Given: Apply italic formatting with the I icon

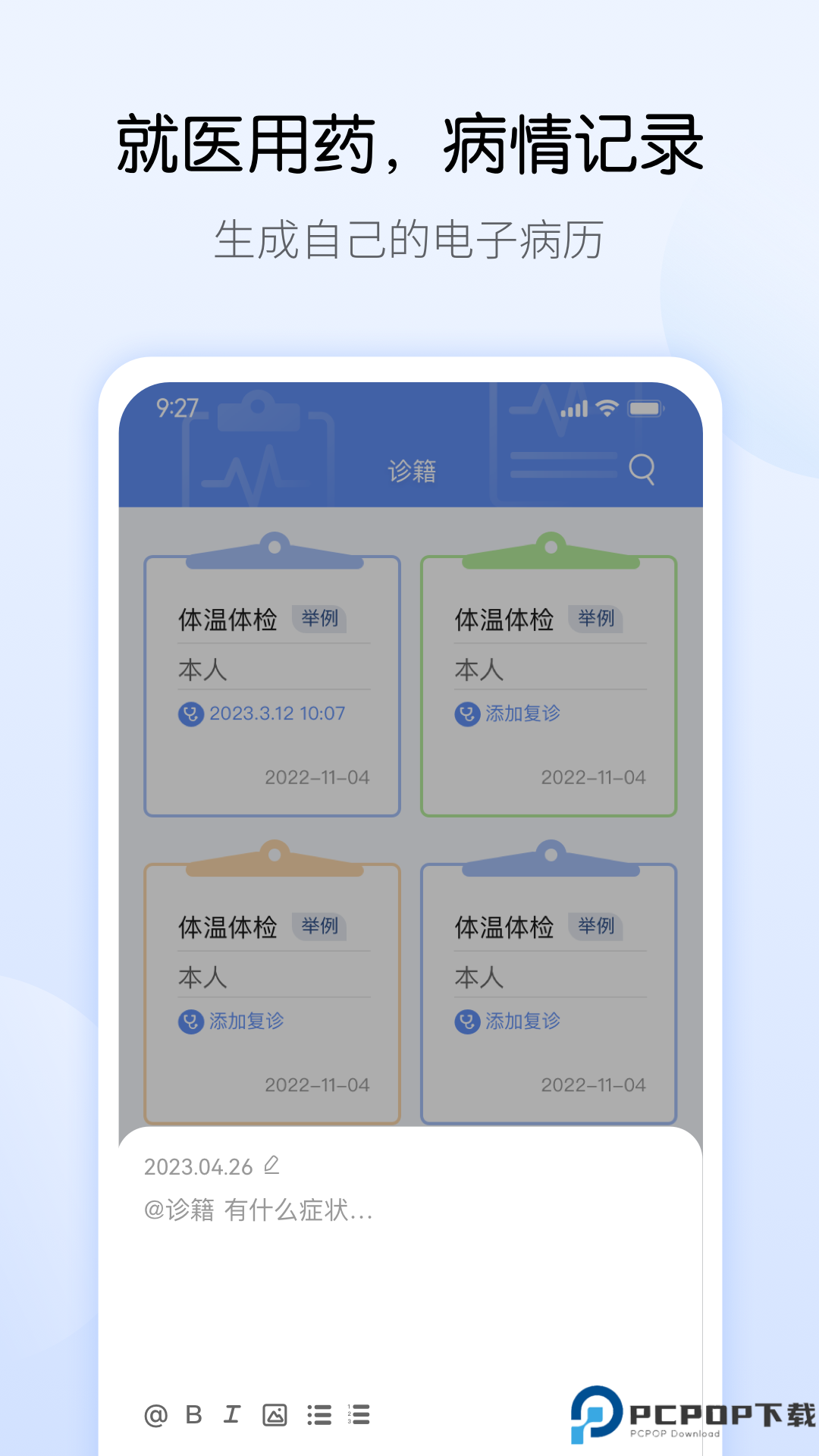Looking at the screenshot, I should (231, 1415).
